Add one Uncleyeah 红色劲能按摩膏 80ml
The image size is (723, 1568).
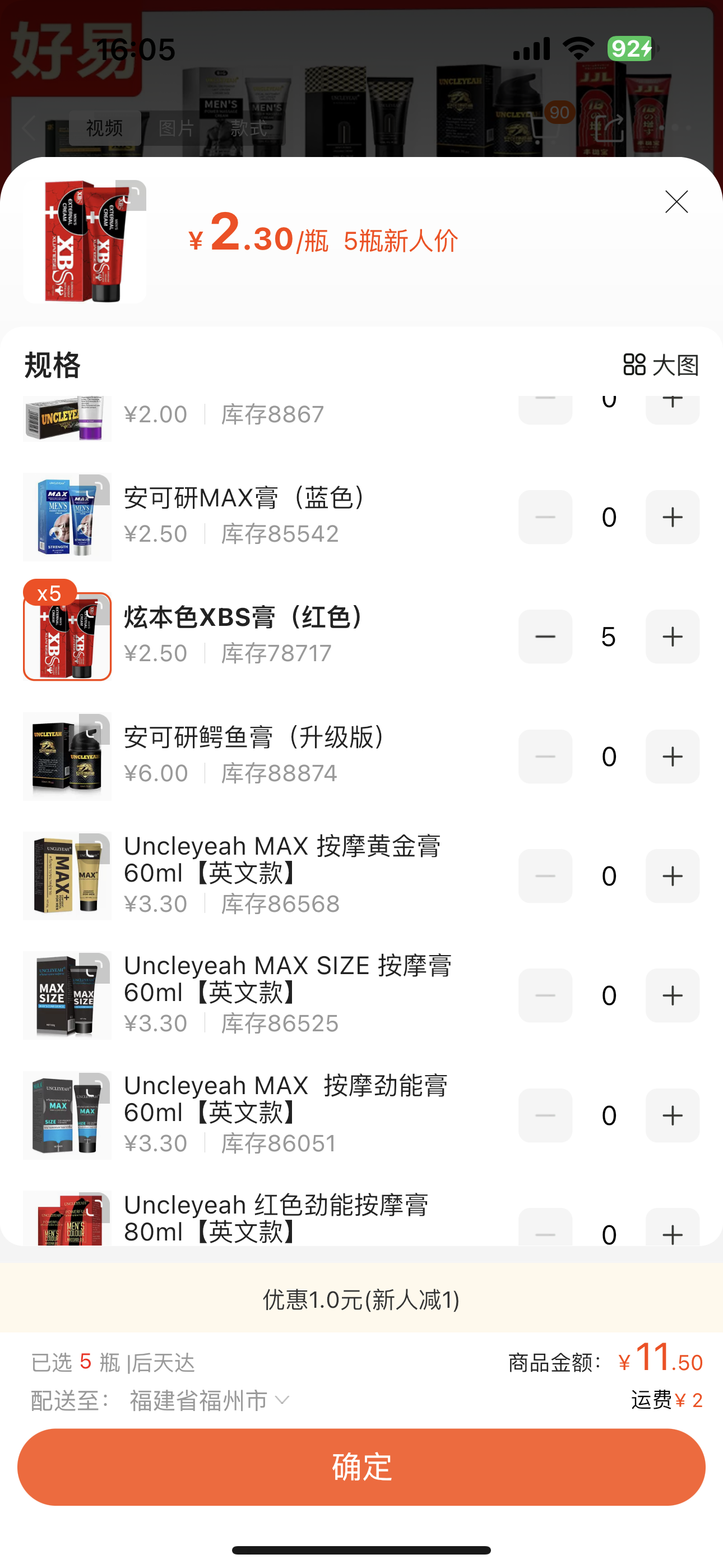tap(672, 1231)
